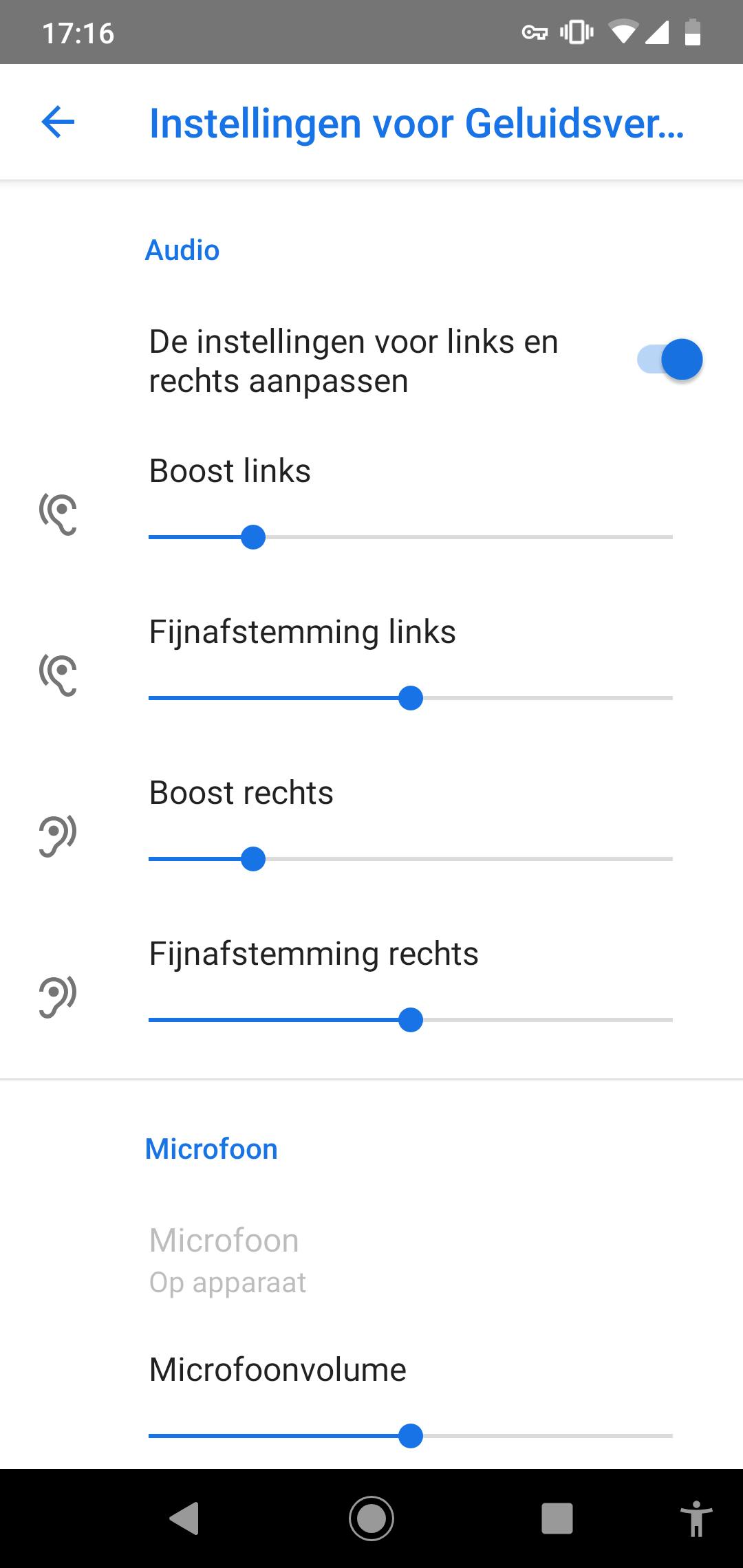Set the Boost rechts slider level
The width and height of the screenshot is (743, 1568).
(410, 859)
